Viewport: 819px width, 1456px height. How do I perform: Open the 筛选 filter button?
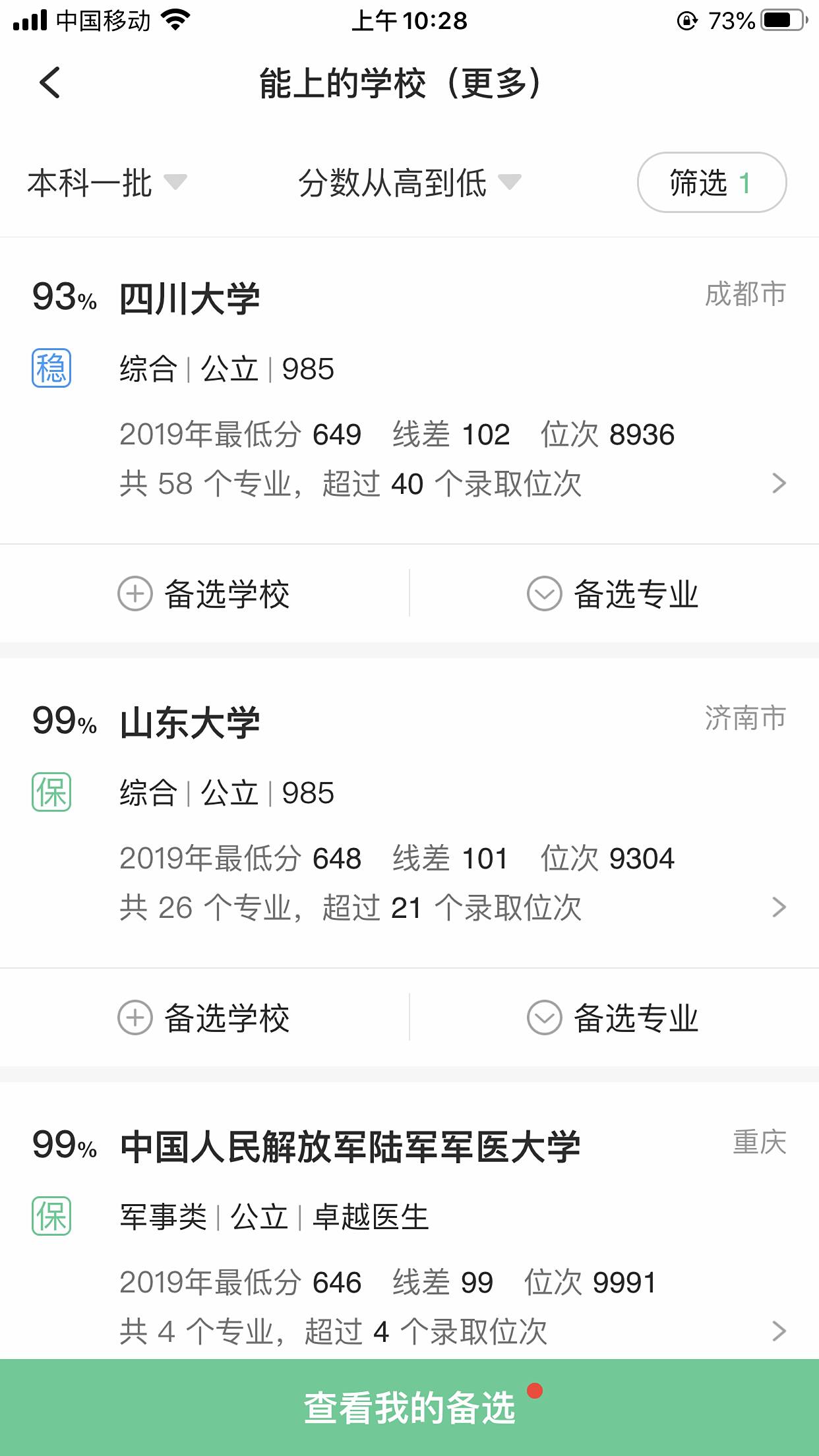[712, 183]
